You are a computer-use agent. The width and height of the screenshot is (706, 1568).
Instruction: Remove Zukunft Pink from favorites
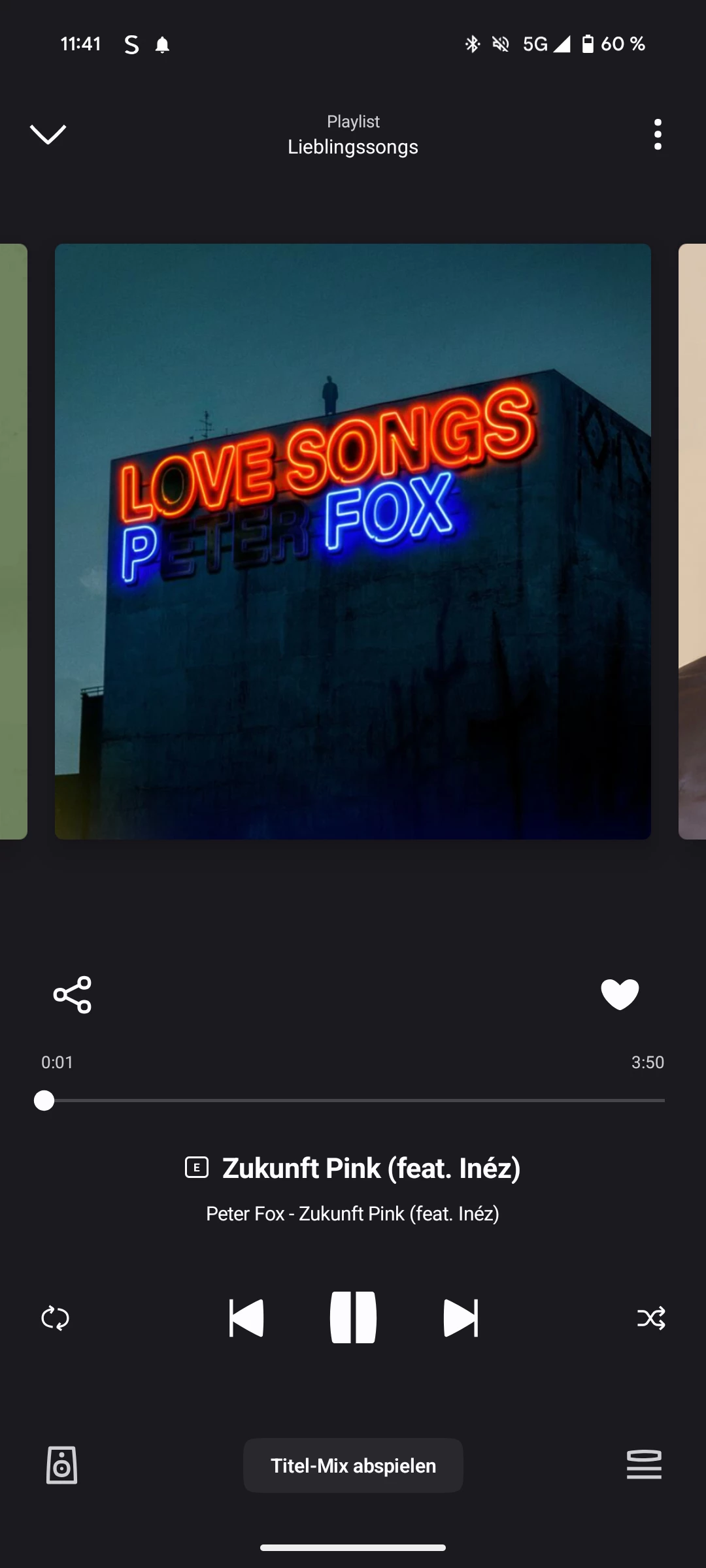620,994
